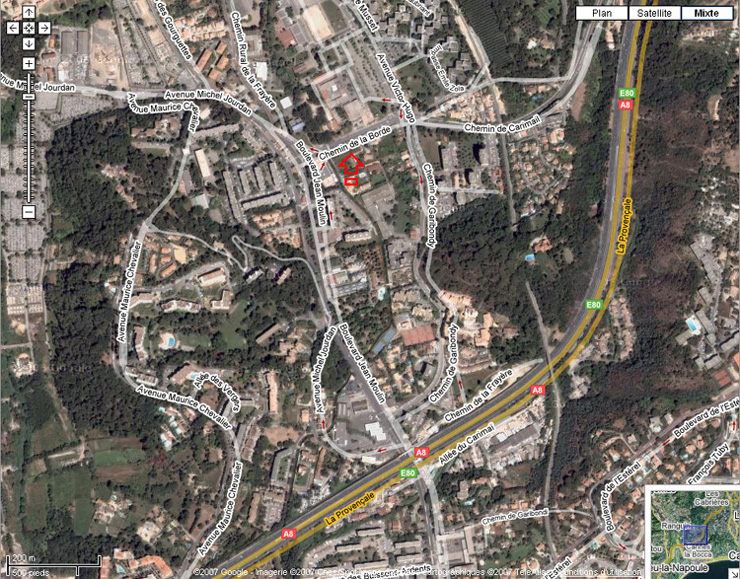Collapse the overview mini-map with the arrow
This screenshot has width=740, height=579.
(733, 572)
